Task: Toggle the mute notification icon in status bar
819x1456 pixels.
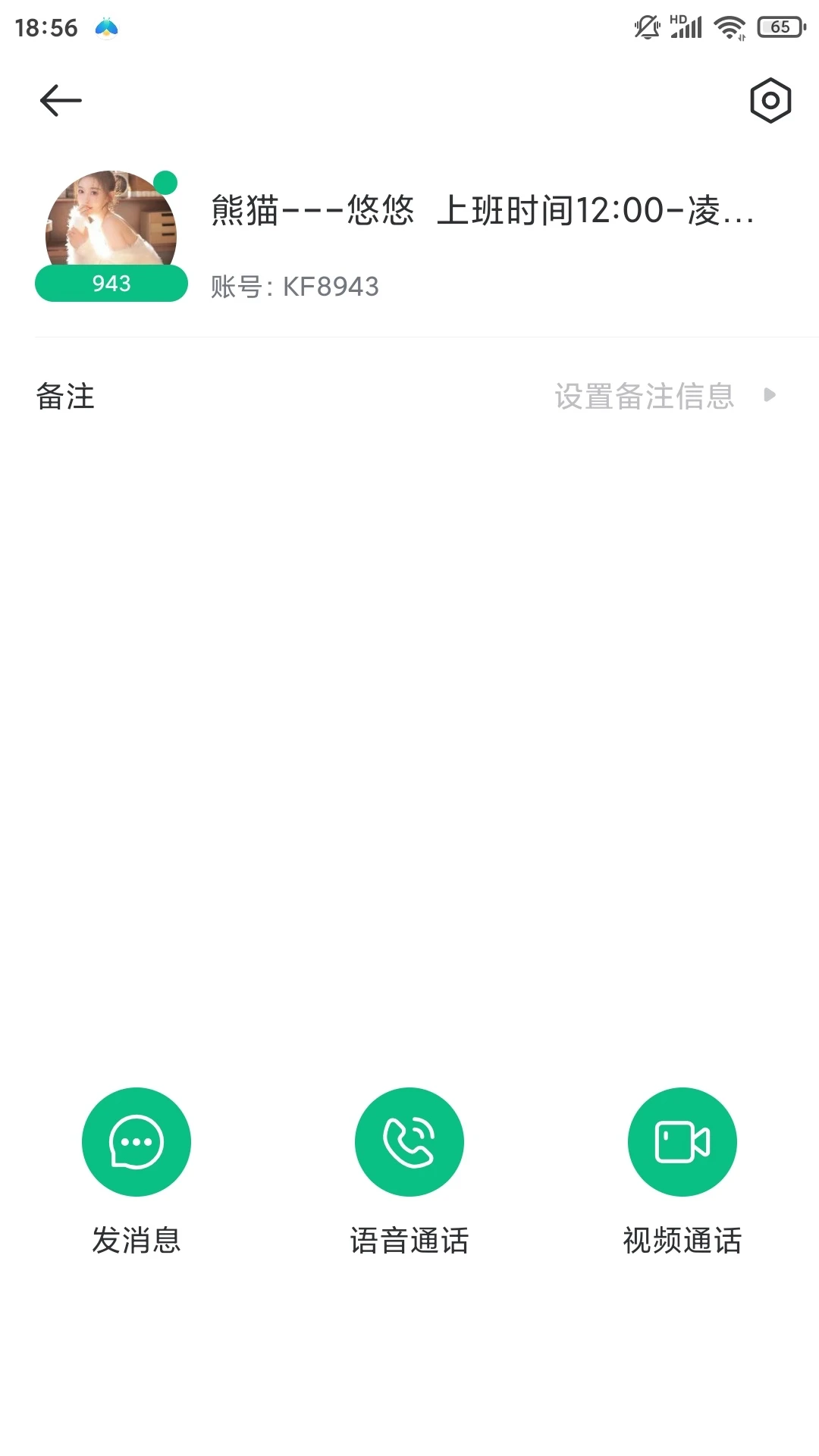Action: [644, 25]
